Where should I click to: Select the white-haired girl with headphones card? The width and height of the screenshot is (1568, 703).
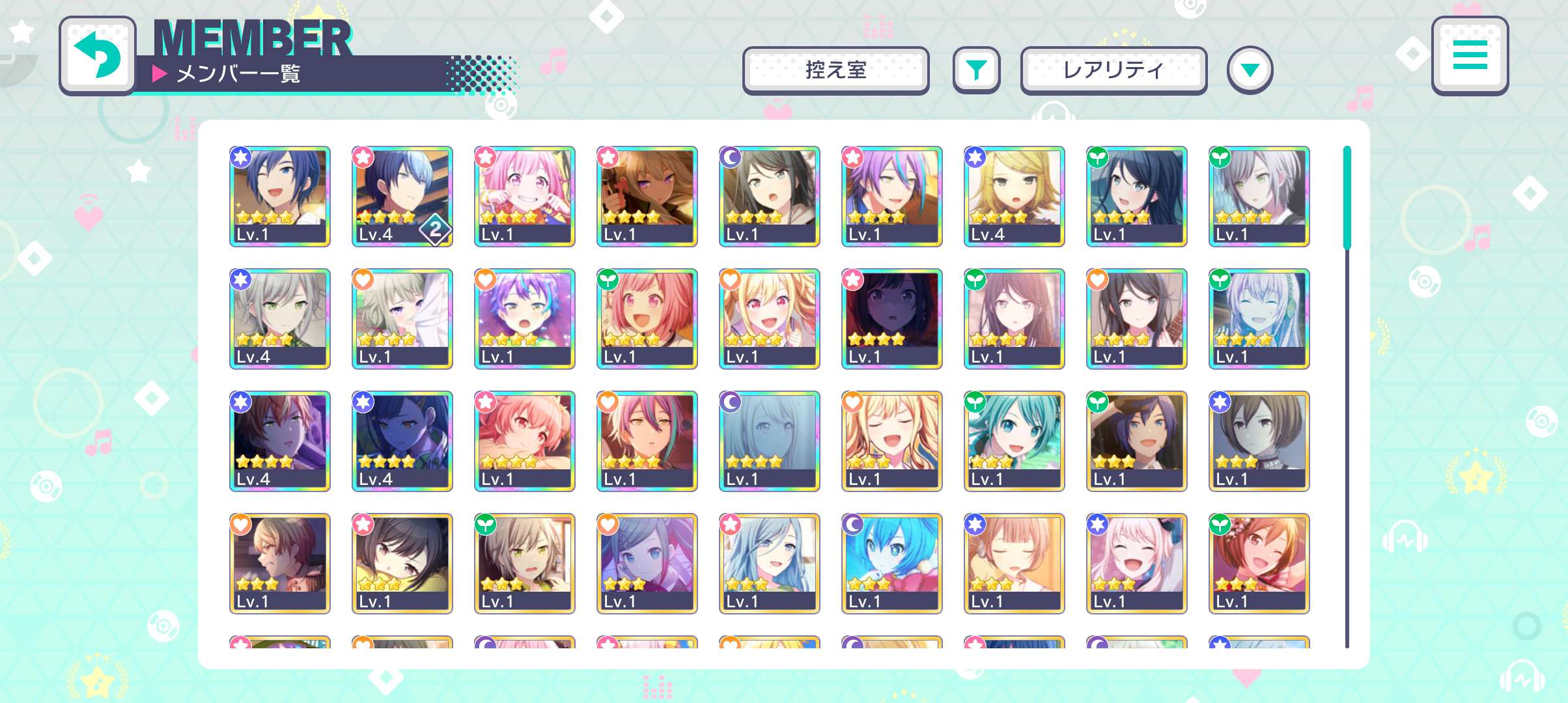(x=1259, y=318)
